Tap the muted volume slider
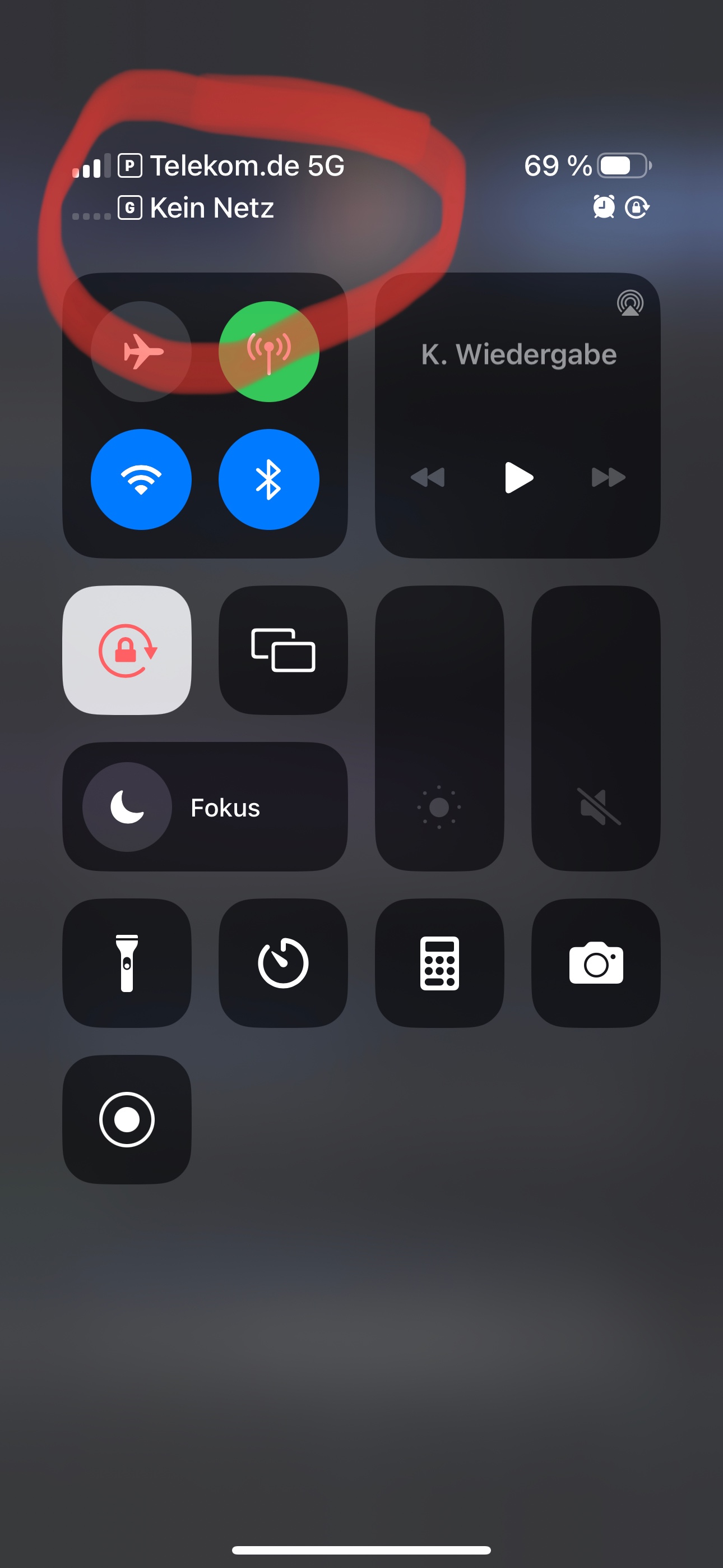Image resolution: width=723 pixels, height=1568 pixels. click(x=596, y=728)
